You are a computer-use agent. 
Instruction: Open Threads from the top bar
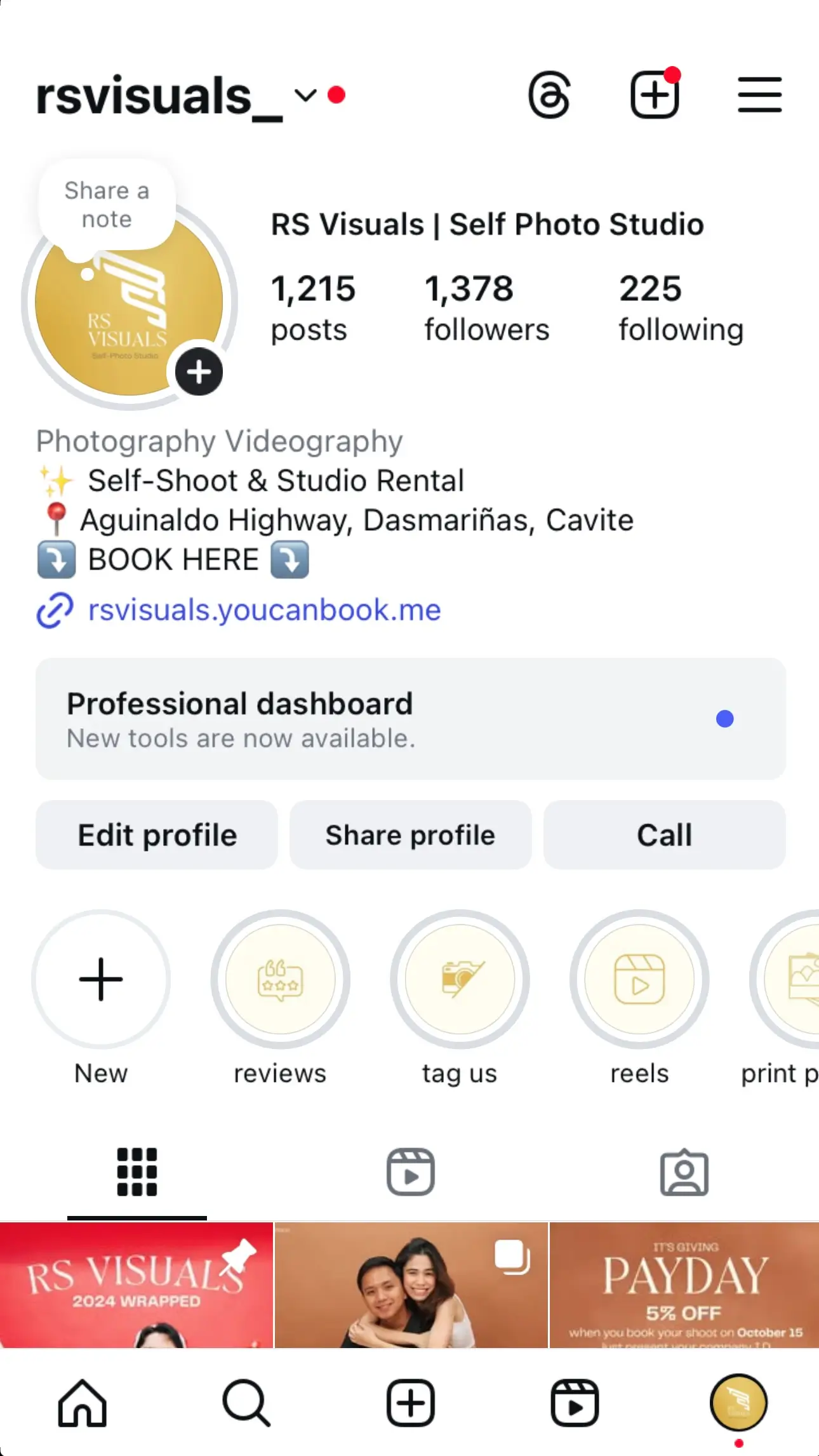(549, 96)
